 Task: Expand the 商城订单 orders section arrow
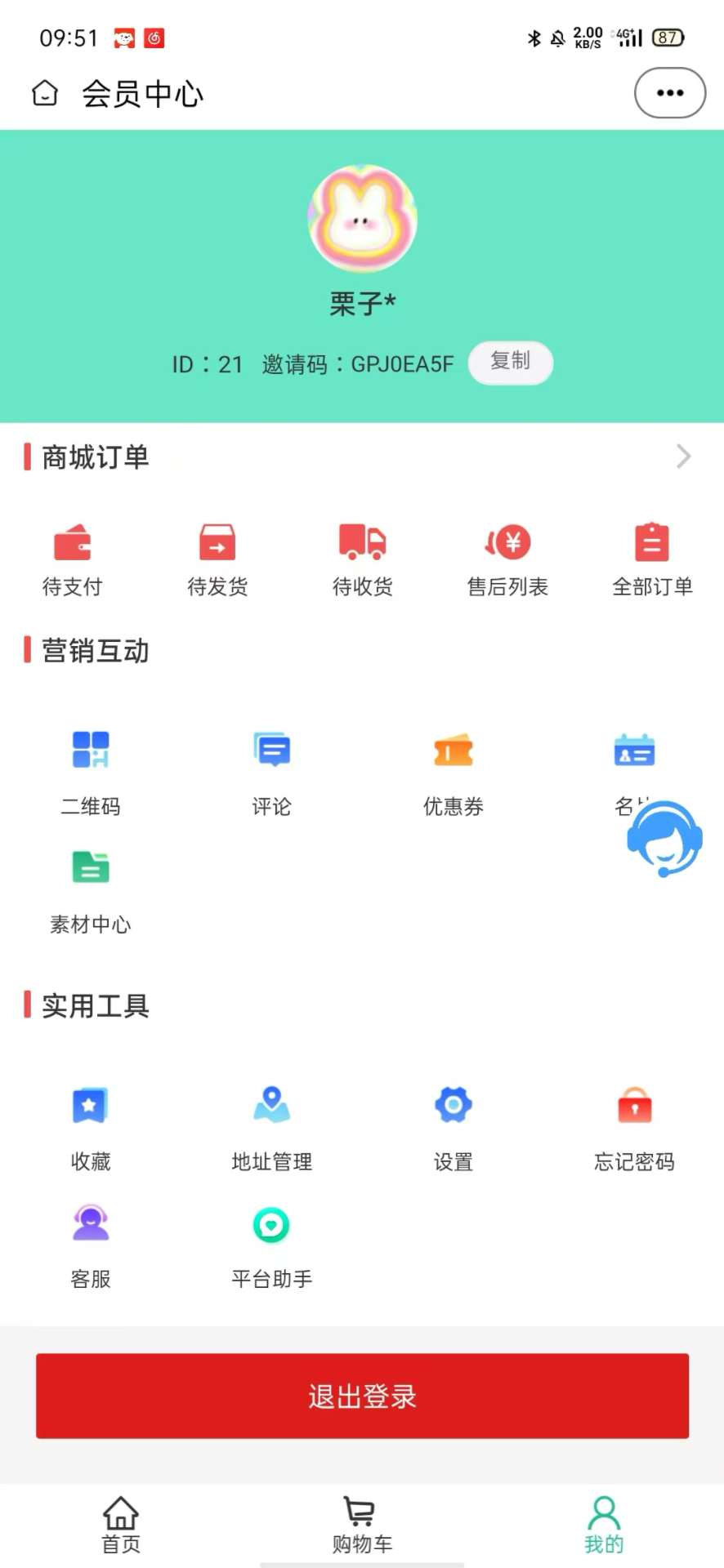coord(683,457)
